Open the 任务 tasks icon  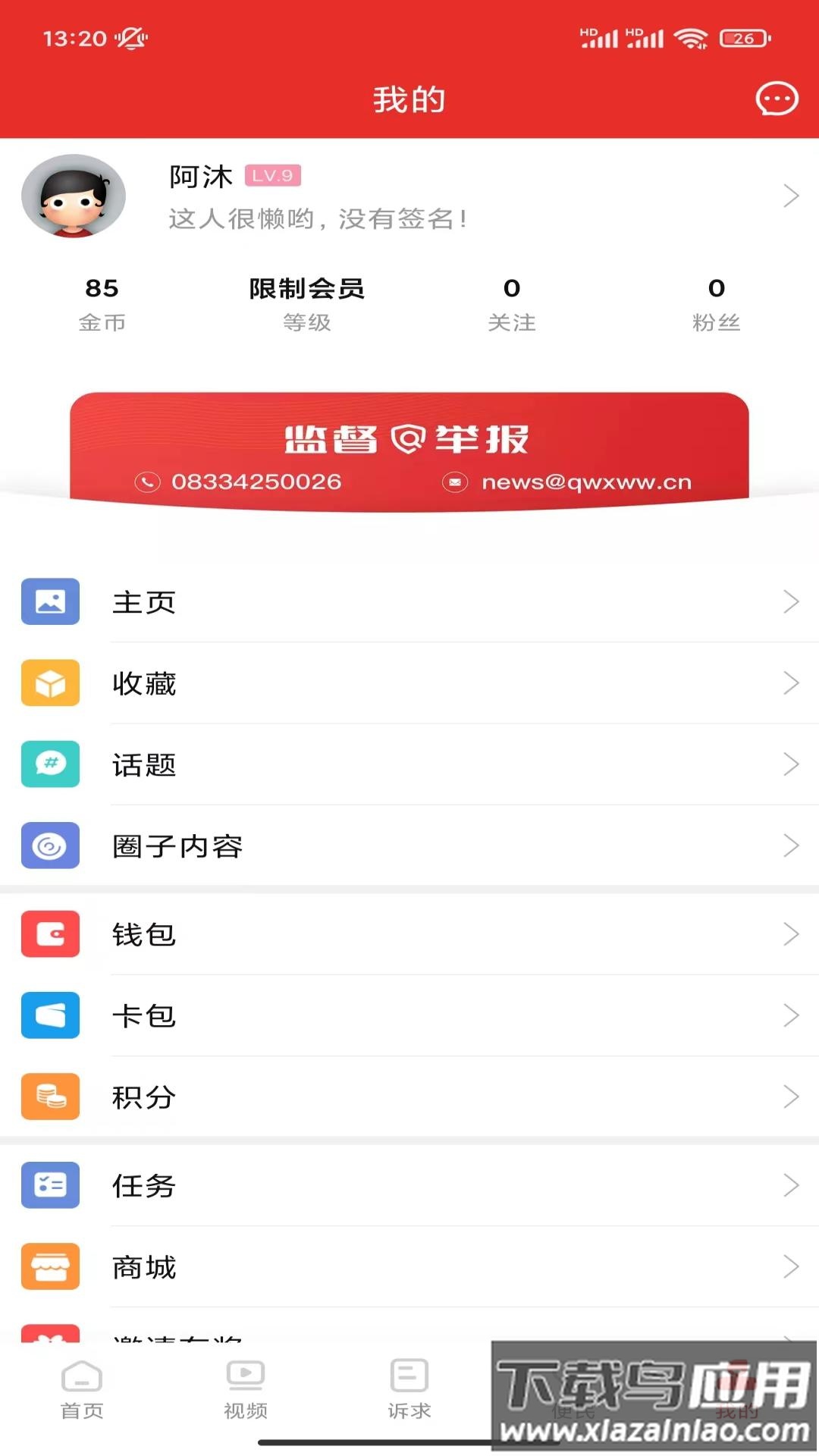(50, 1186)
